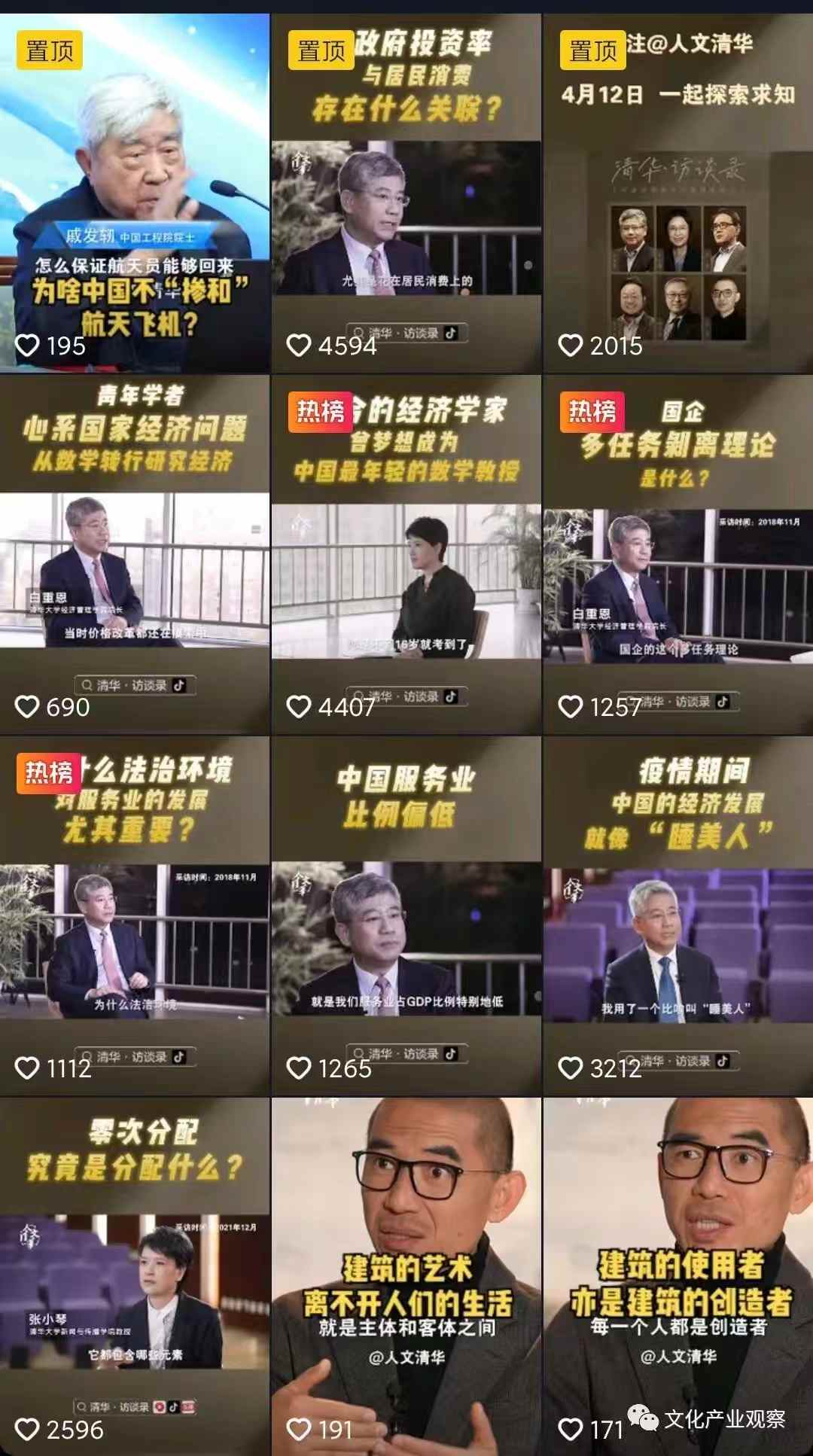Image resolution: width=813 pixels, height=1456 pixels.
Task: Watch 中国服务业比例偏低 video
Action: pyautogui.click(x=406, y=915)
